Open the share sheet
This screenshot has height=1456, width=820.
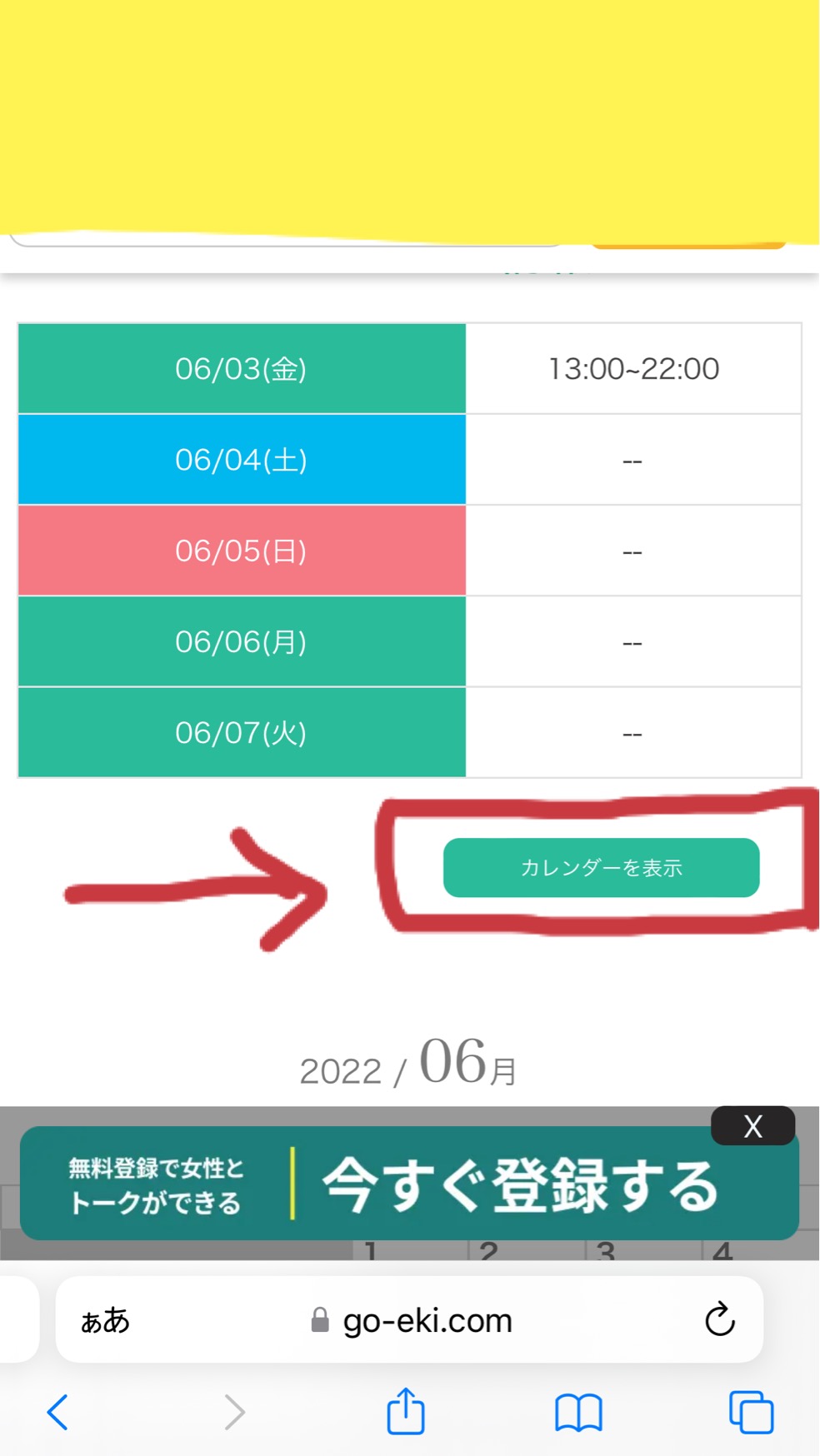406,1410
